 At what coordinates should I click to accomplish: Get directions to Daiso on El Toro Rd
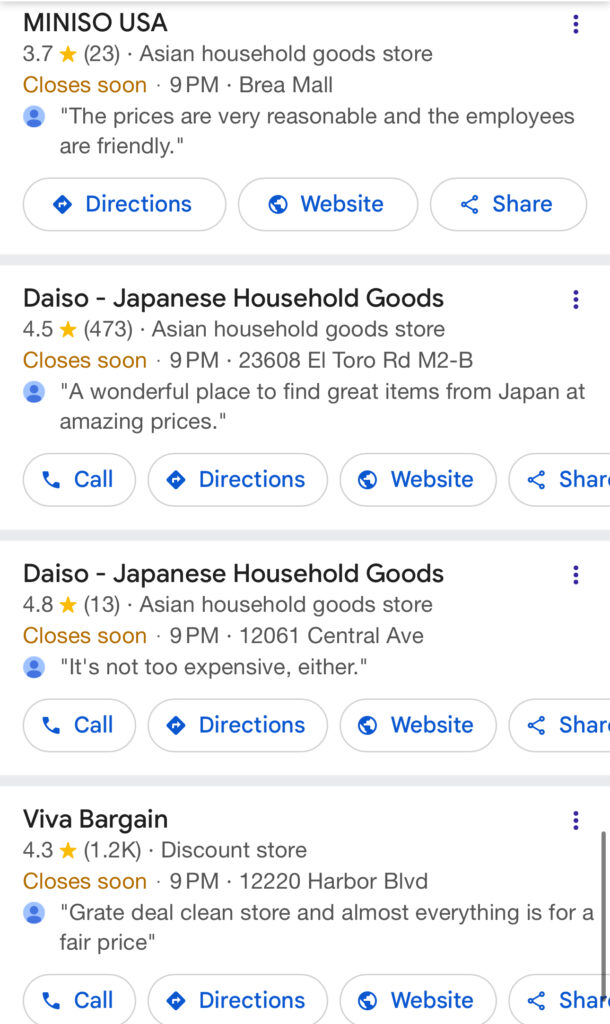click(x=238, y=480)
